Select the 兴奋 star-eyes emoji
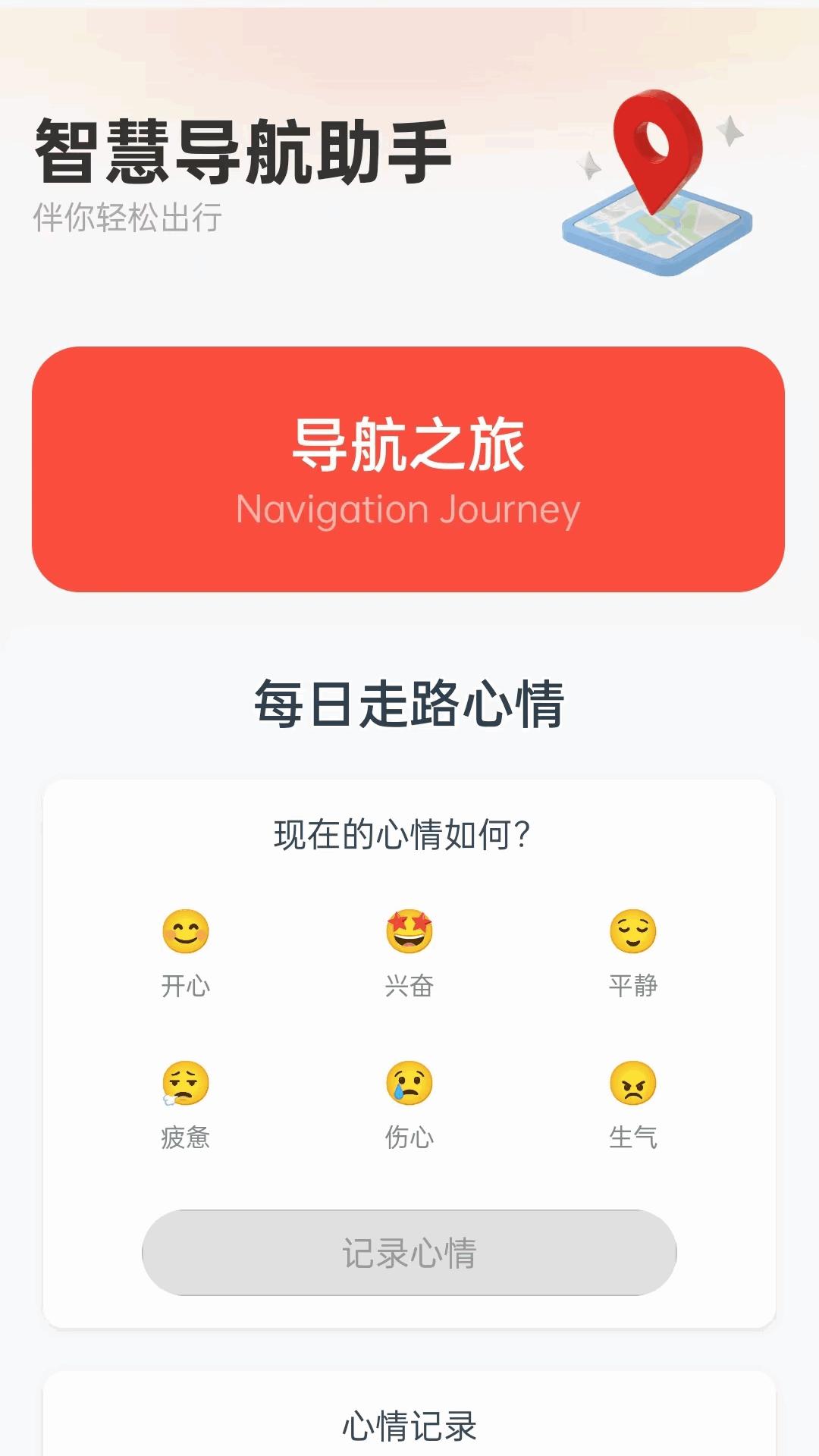The height and width of the screenshot is (1456, 819). [x=409, y=933]
